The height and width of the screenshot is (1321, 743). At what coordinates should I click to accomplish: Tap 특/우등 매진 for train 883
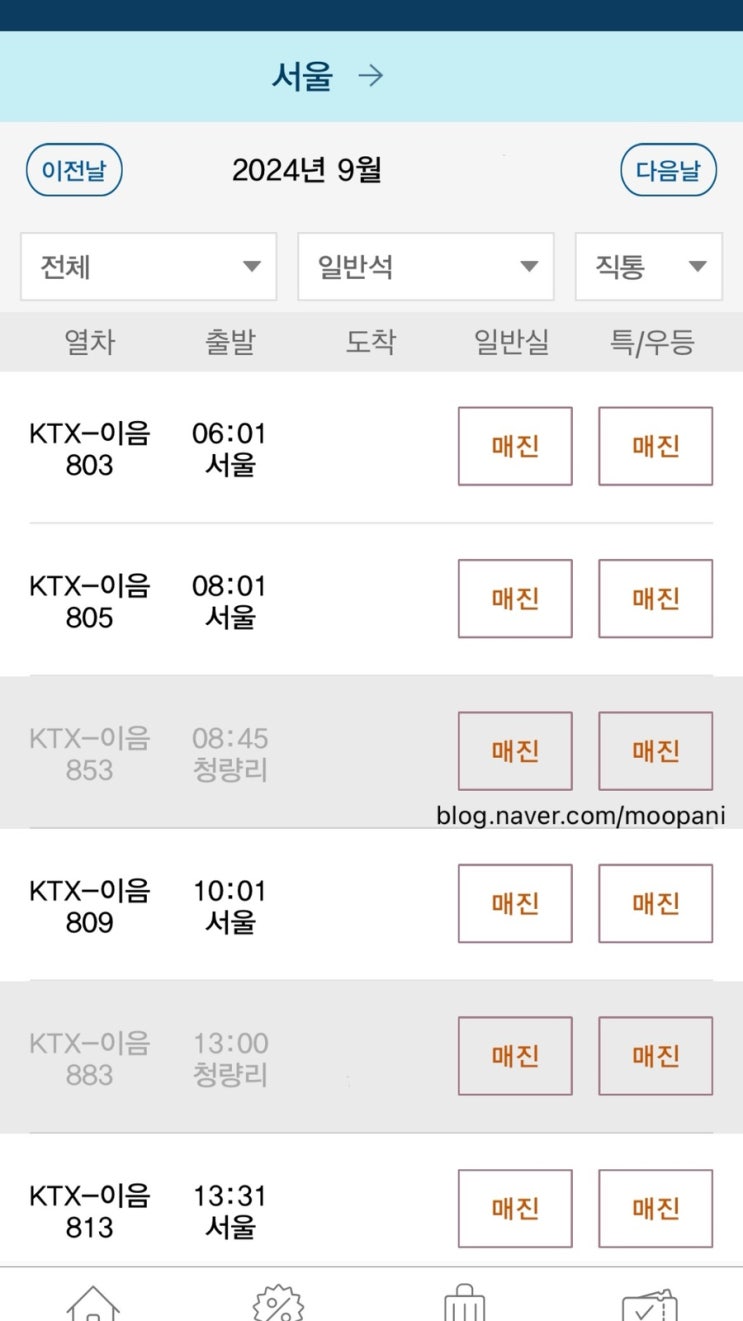655,1056
